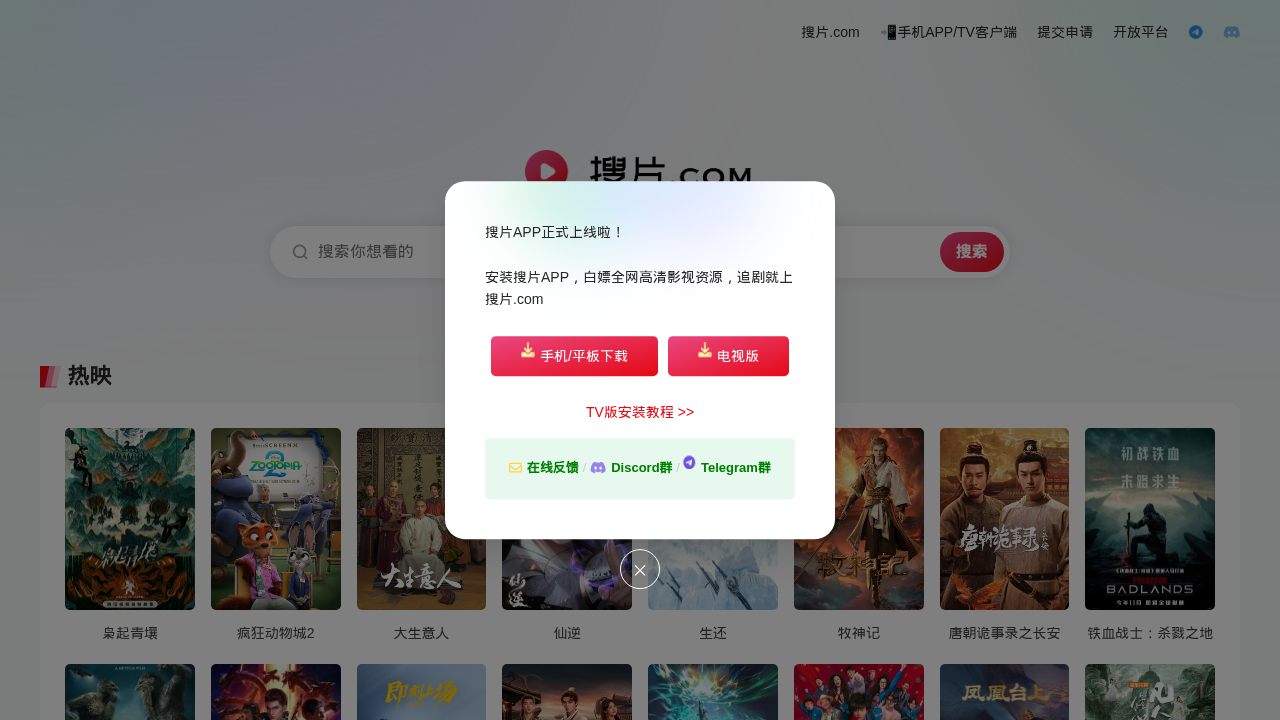1280x720 pixels.
Task: Close the app promotion popup
Action: [x=640, y=569]
